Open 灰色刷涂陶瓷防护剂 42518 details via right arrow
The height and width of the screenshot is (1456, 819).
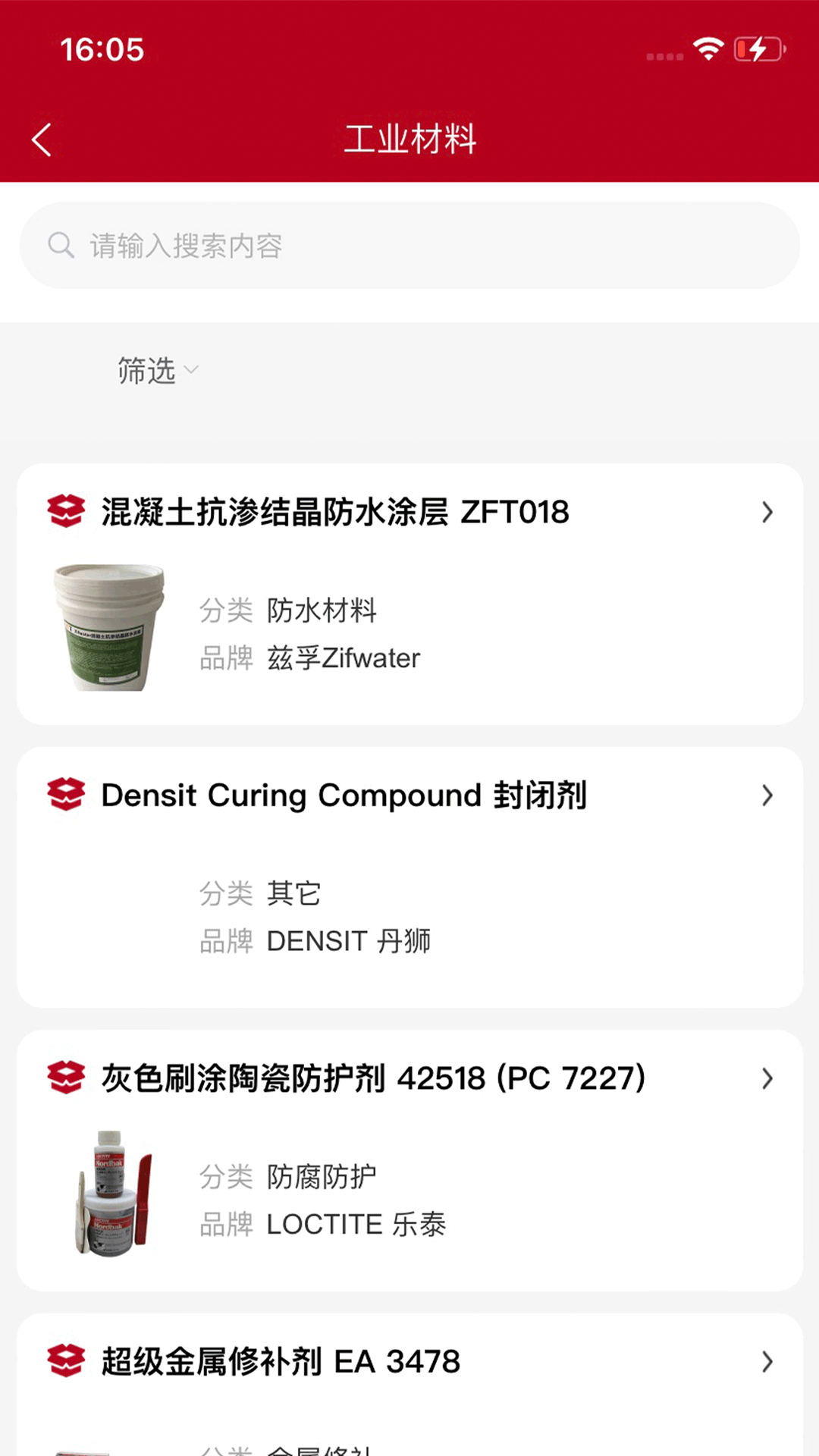(767, 1079)
